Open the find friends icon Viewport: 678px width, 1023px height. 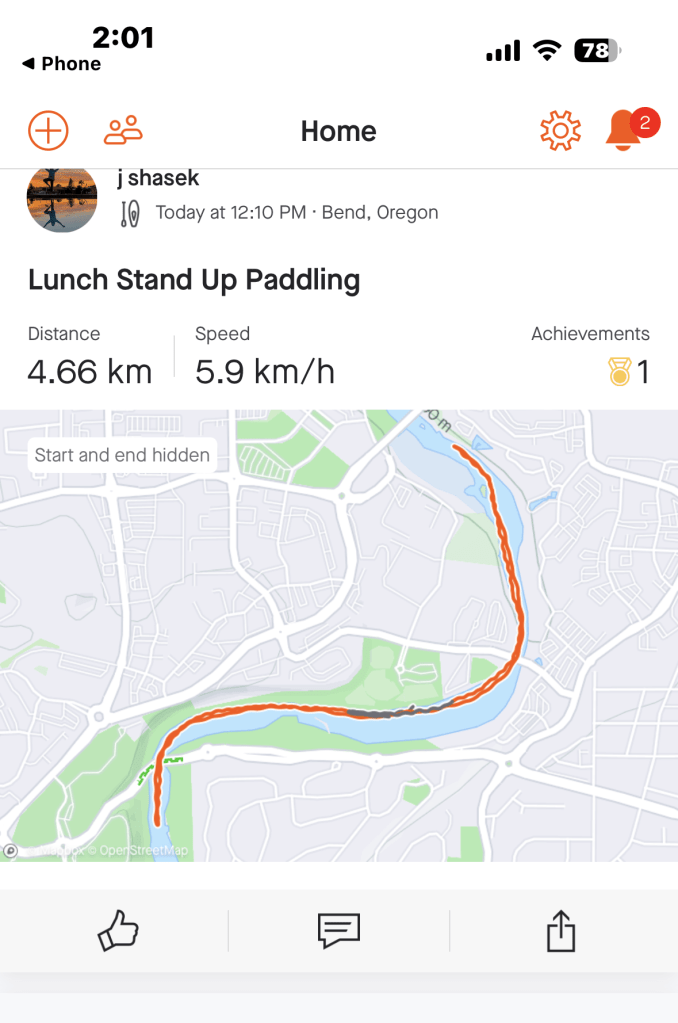point(123,130)
